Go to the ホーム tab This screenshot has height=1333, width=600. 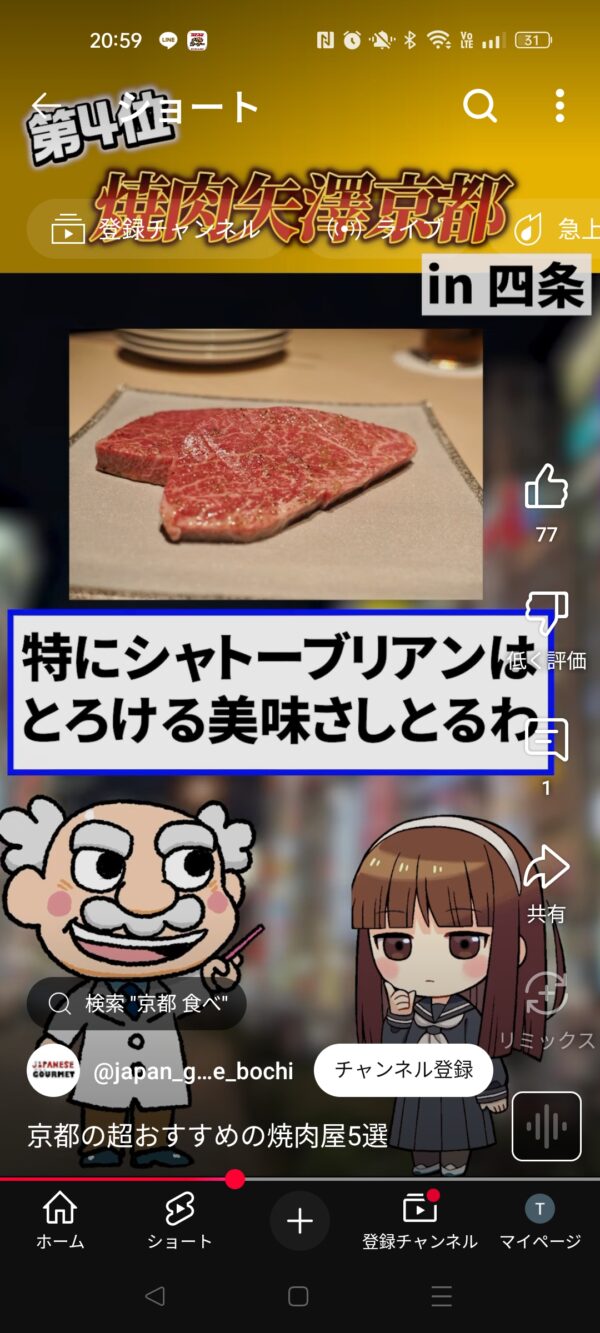tap(60, 1220)
